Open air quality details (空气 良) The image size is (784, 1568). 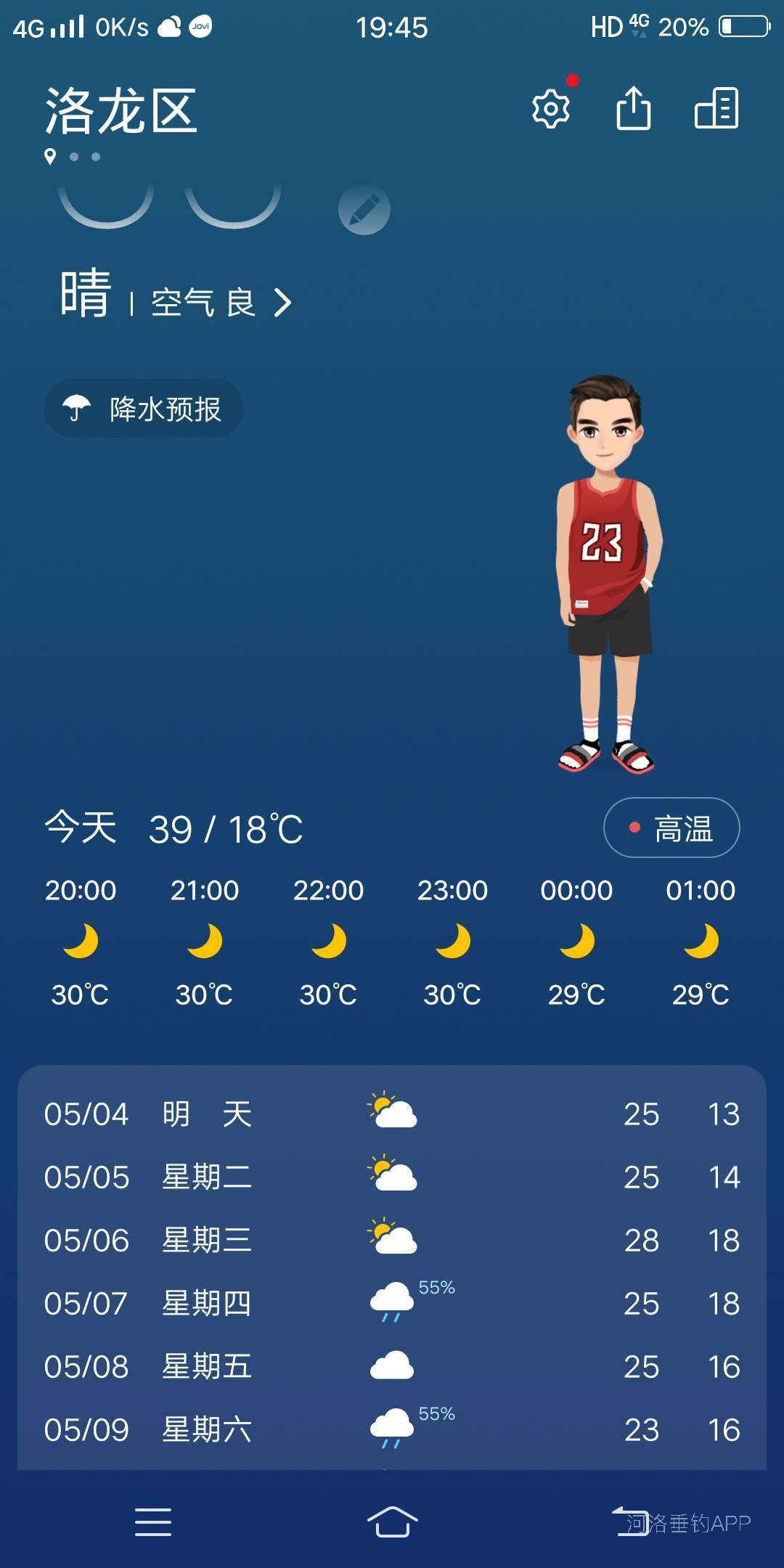[x=221, y=302]
